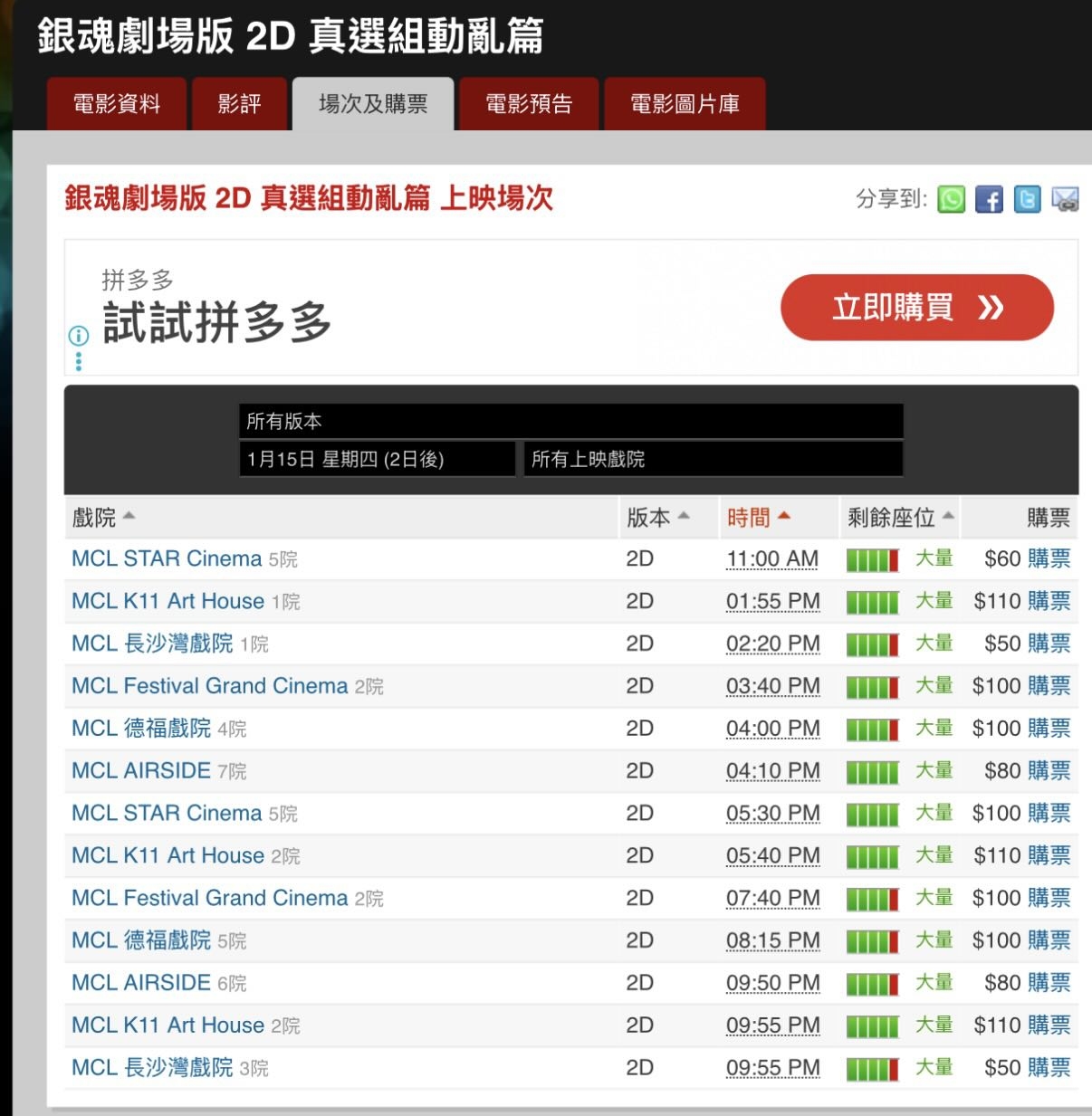Viewport: 1092px width, 1116px height.
Task: Open the 所有上映戲院 cinema dropdown
Action: coord(713,459)
